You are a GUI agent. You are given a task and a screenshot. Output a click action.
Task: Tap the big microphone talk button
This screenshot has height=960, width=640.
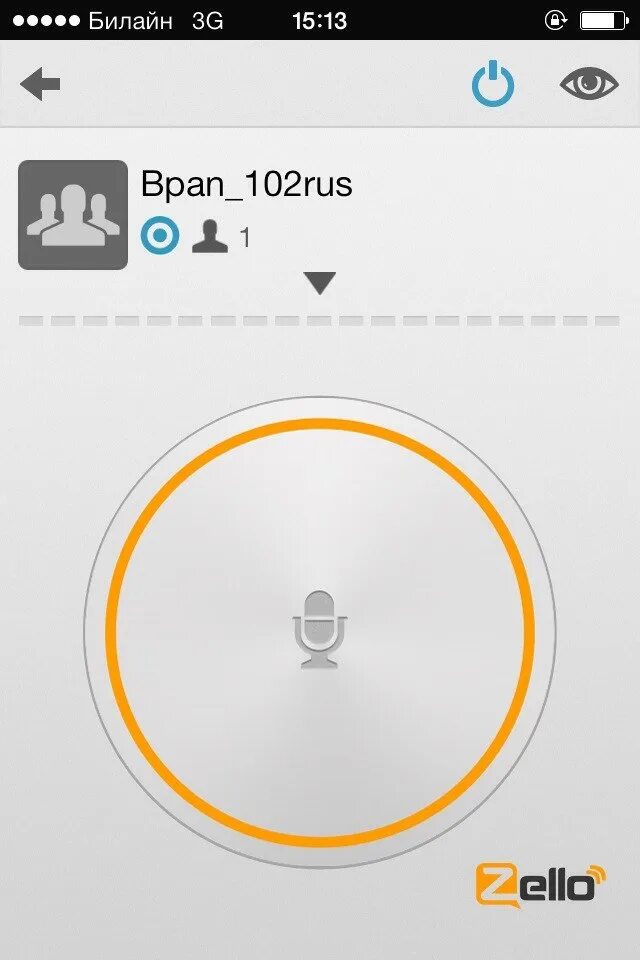[x=320, y=630]
